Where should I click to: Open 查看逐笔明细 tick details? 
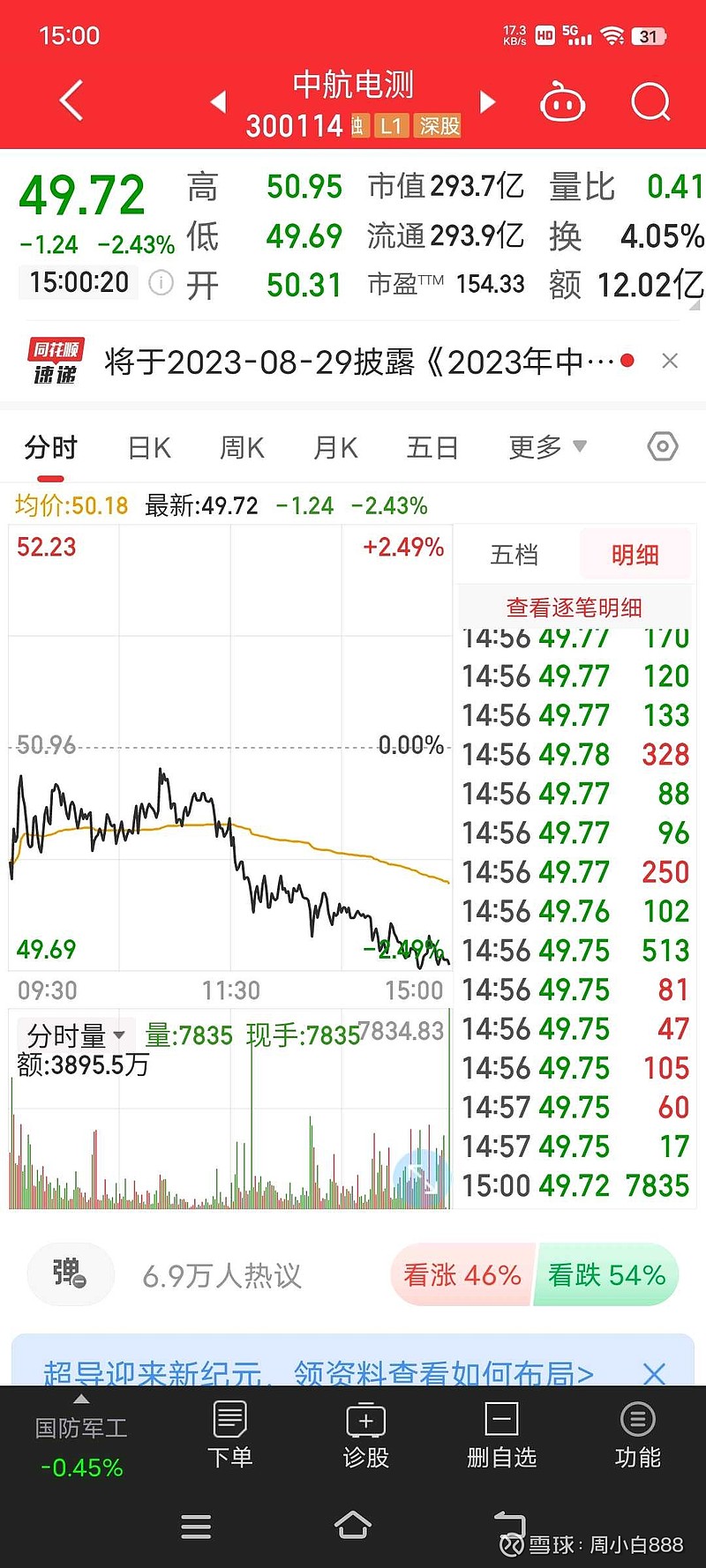(x=575, y=607)
